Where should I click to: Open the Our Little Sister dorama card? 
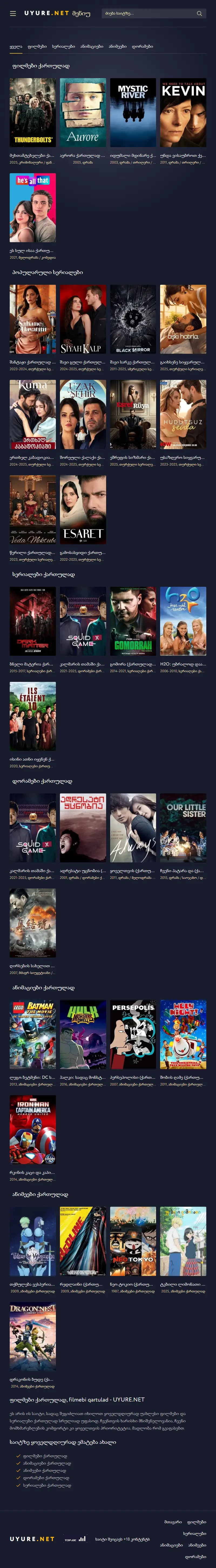pyautogui.click(x=183, y=828)
